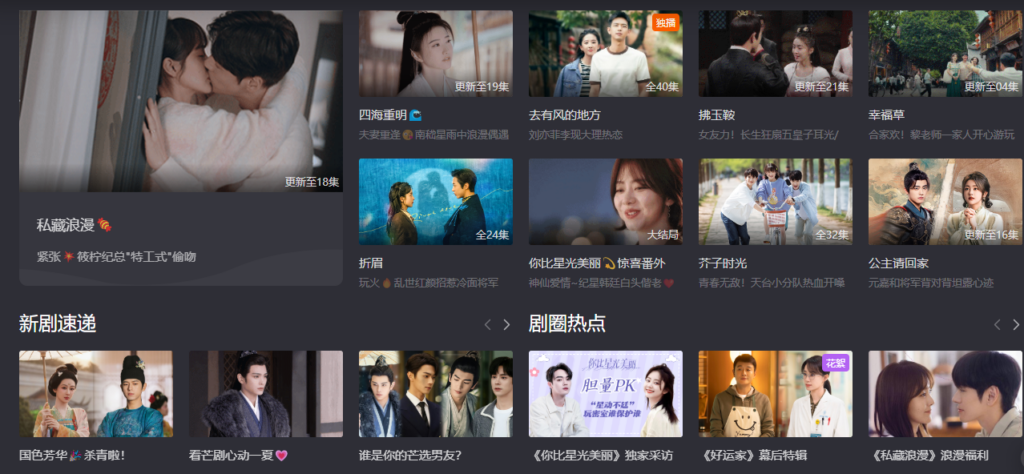1024x474 pixels.
Task: Open the drama 公主请回家
Action: coord(944,202)
